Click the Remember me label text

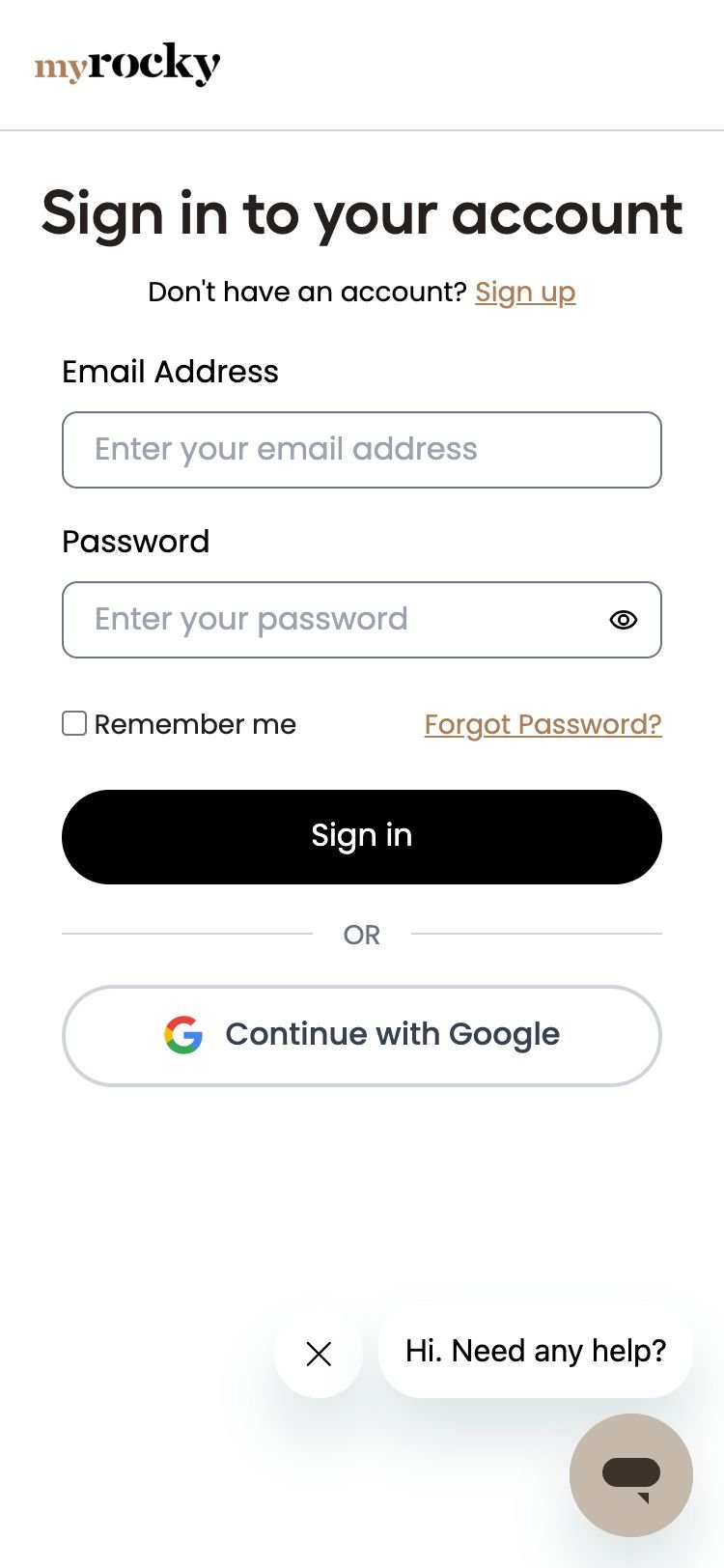click(x=196, y=724)
